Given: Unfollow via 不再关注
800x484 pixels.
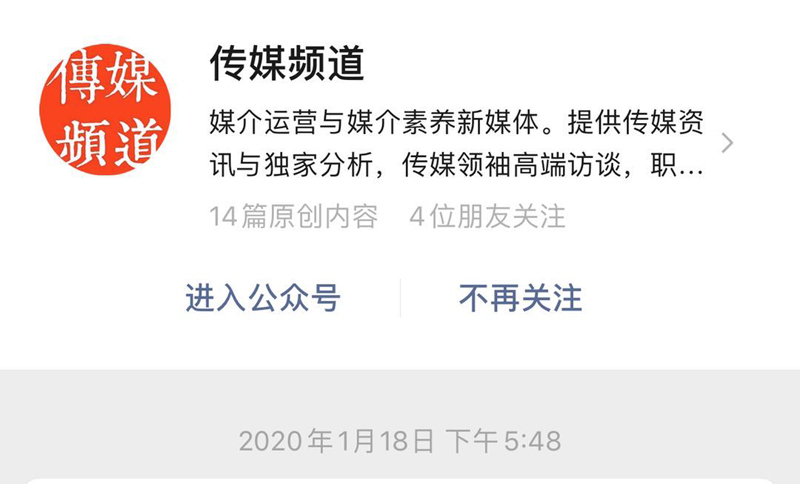Looking at the screenshot, I should tap(520, 297).
